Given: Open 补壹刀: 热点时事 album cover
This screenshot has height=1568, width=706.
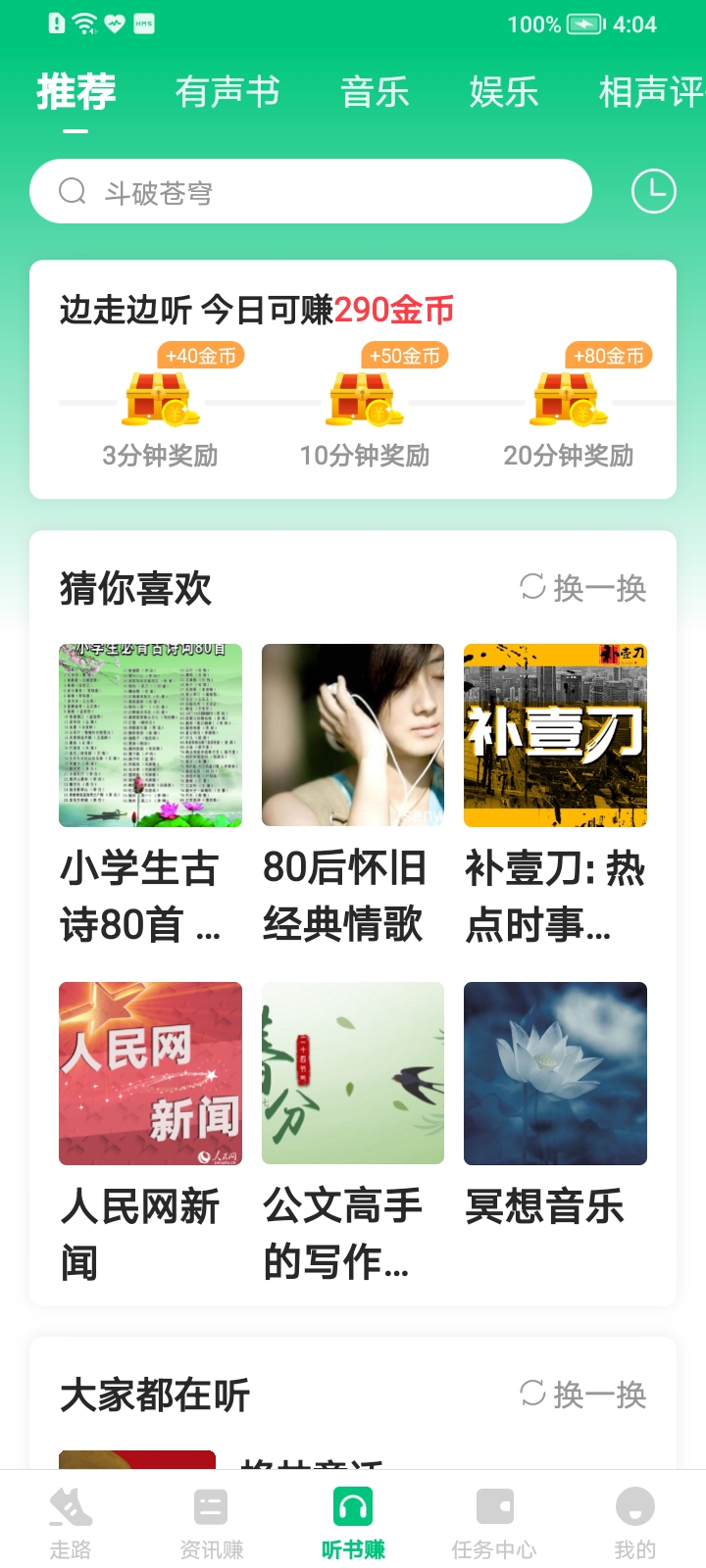Looking at the screenshot, I should [x=555, y=735].
